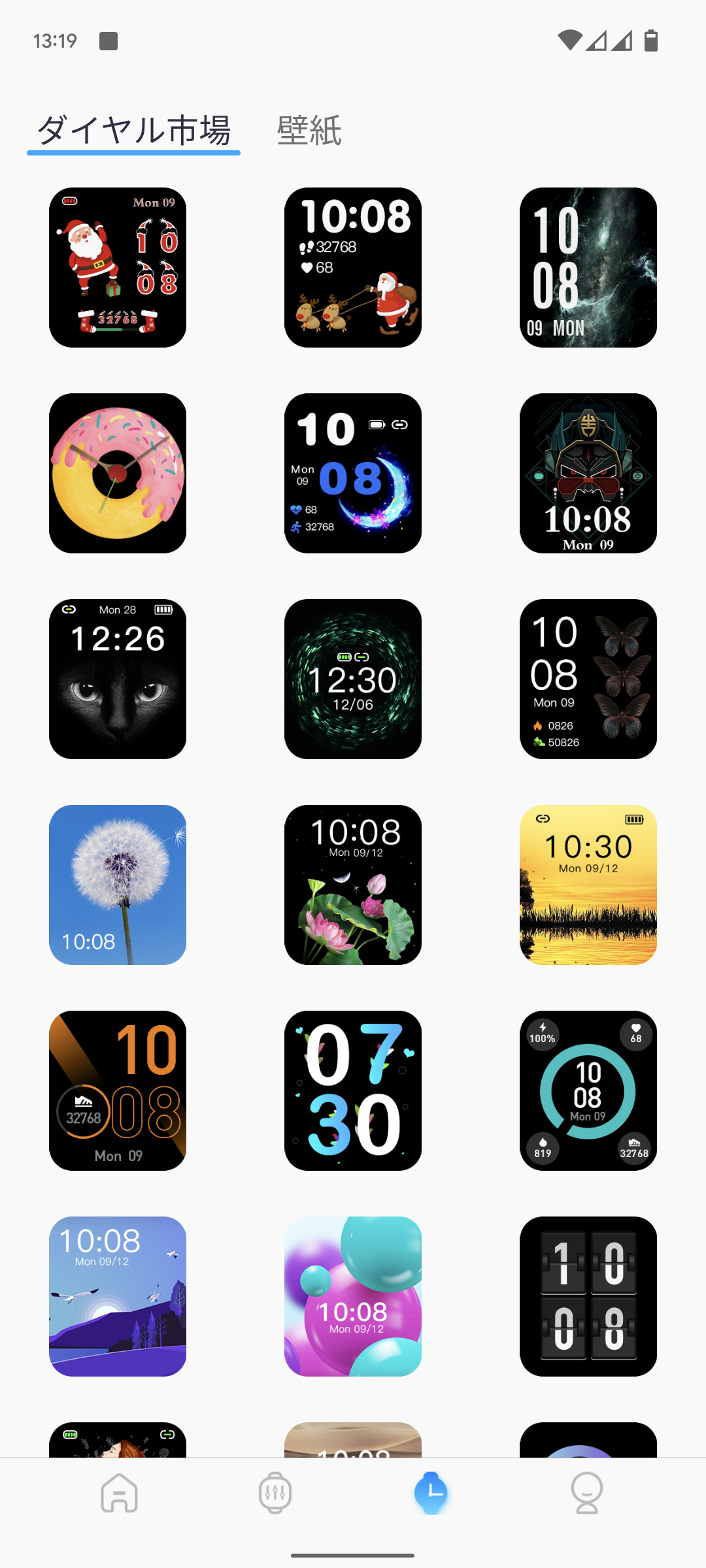Open the watch device settings tab
This screenshot has width=706, height=1568.
click(275, 1493)
